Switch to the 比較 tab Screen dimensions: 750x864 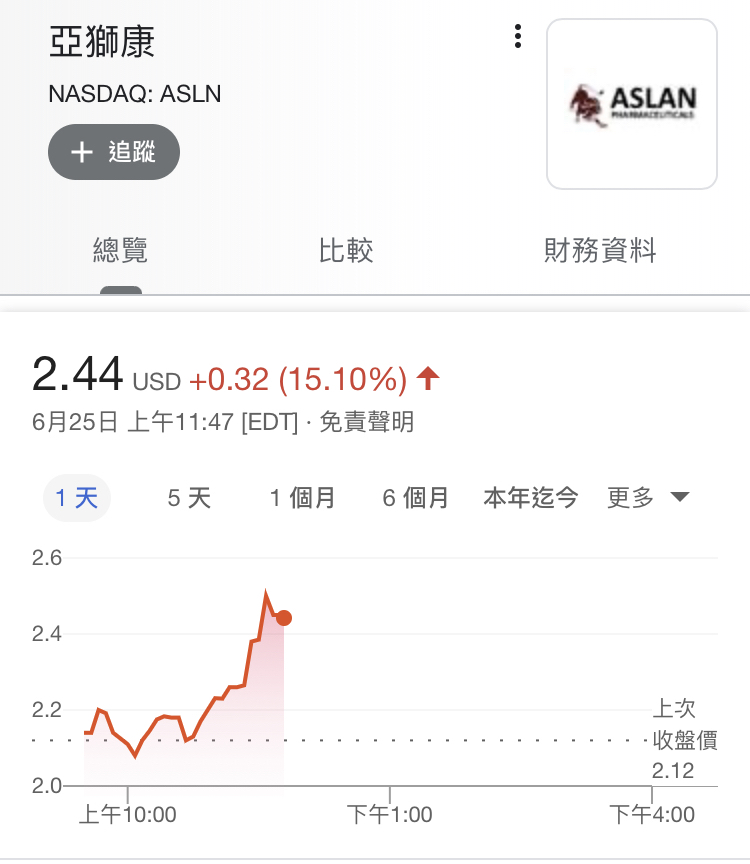click(346, 250)
